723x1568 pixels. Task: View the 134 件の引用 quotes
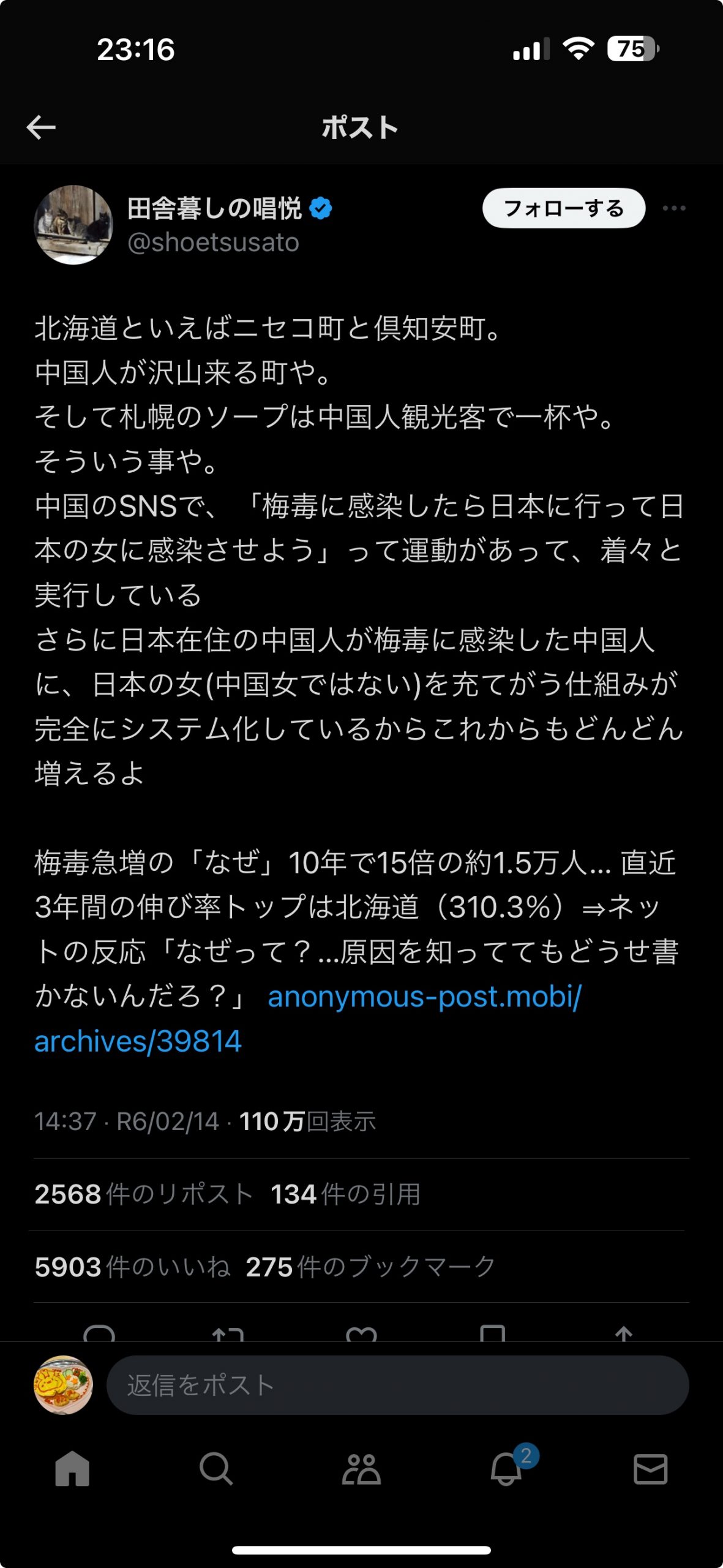pos(345,1194)
